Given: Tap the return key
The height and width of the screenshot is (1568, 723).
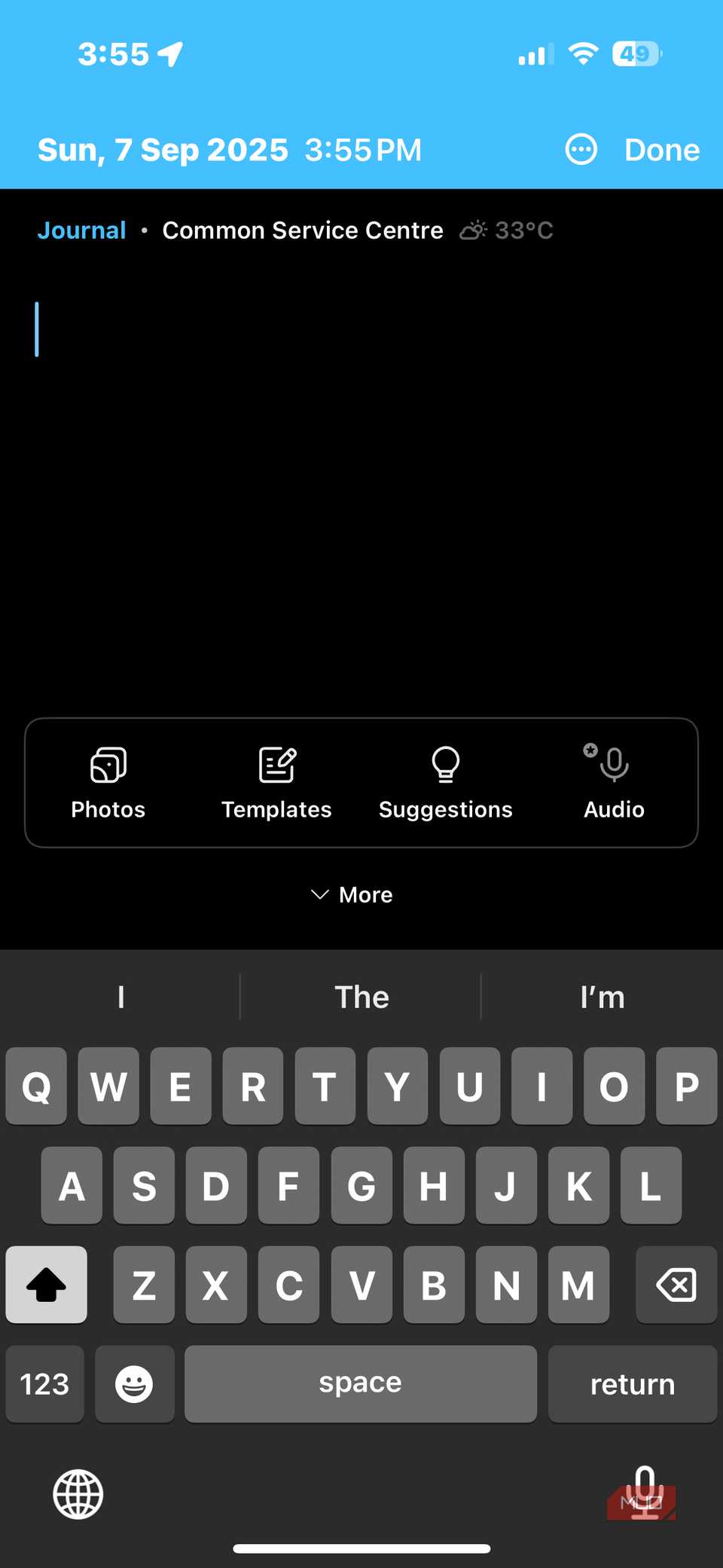Looking at the screenshot, I should click(x=632, y=1384).
